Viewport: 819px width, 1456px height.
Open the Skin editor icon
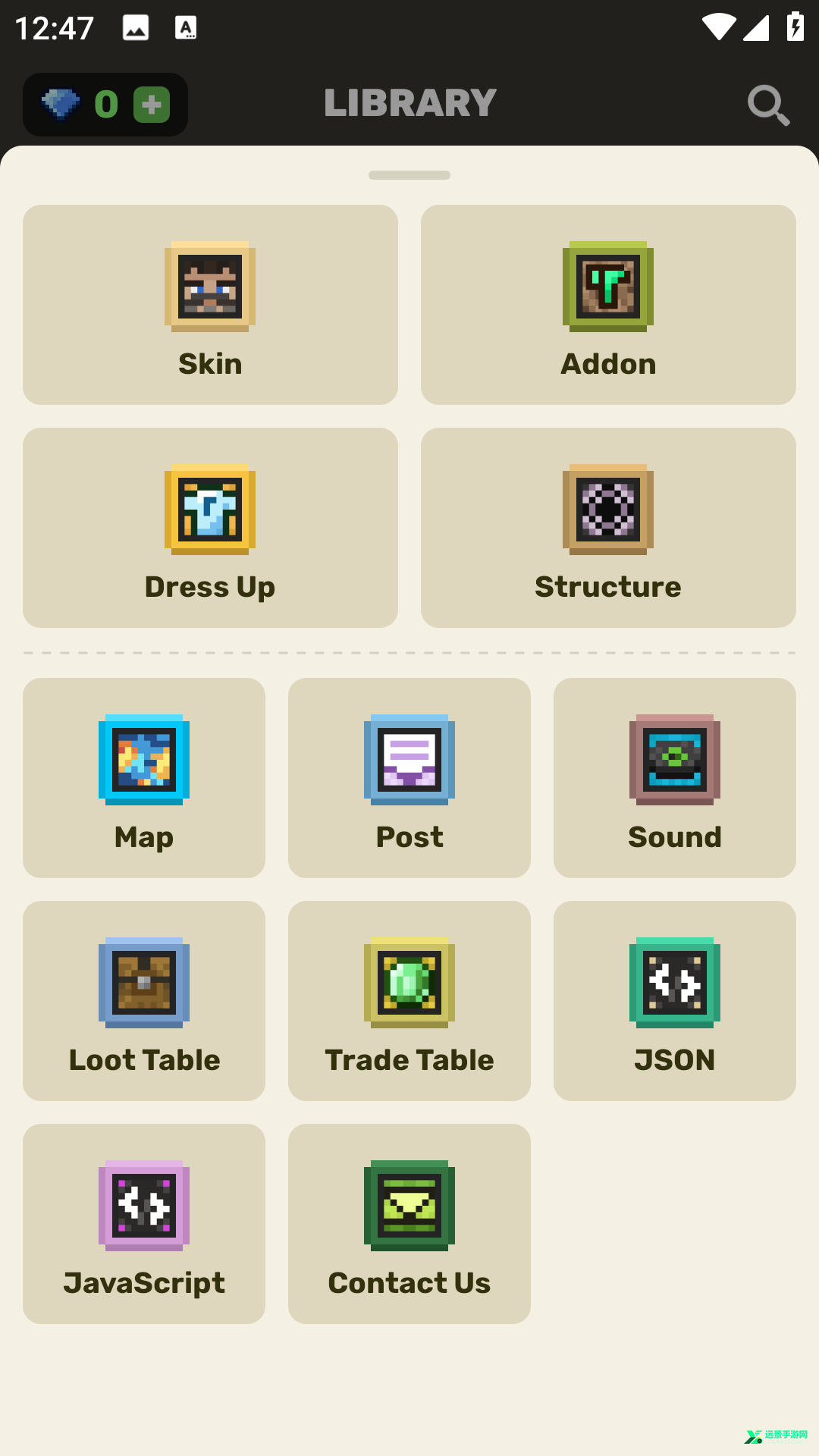click(x=209, y=286)
